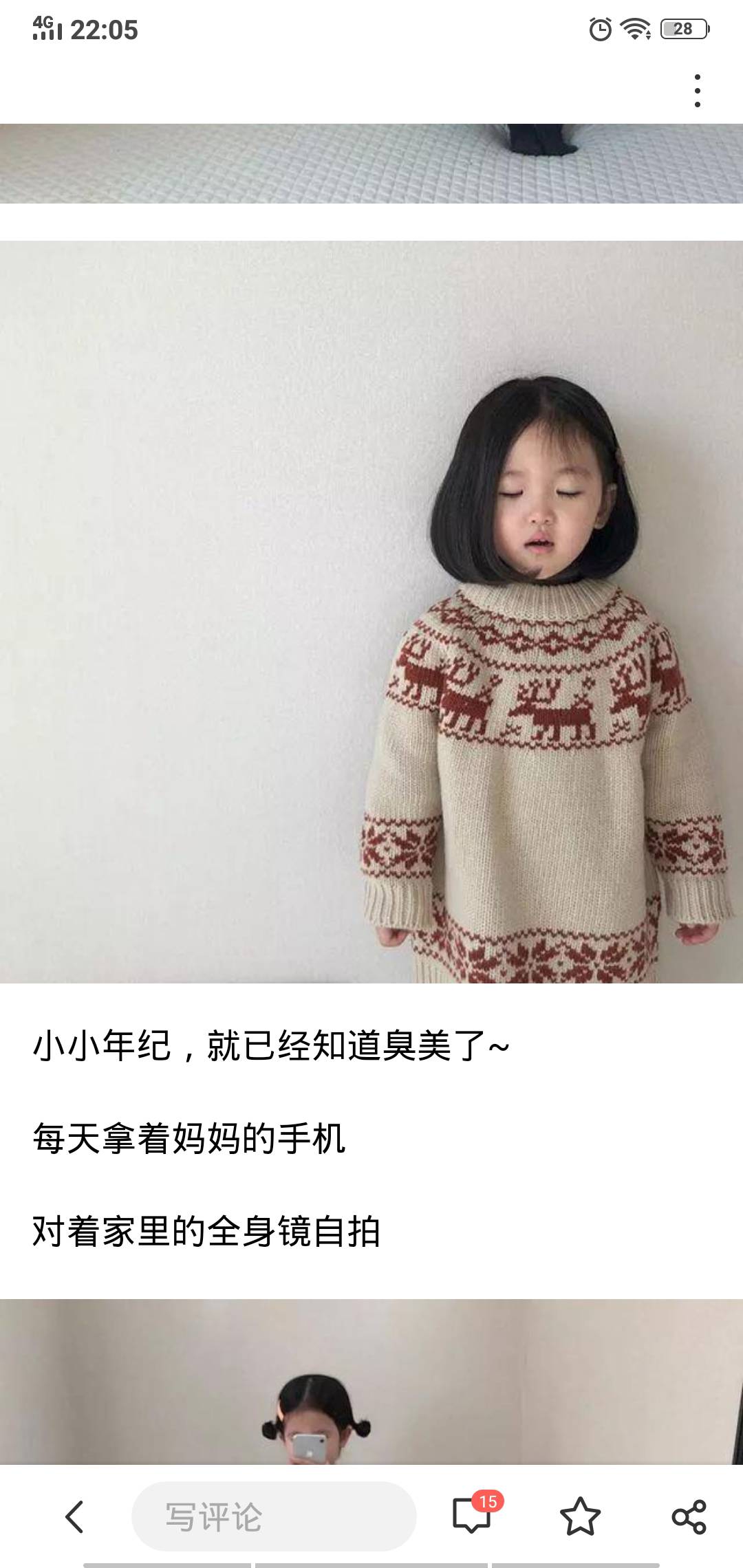Tap the 写评论 comment field
Viewport: 743px width, 1568px height.
[274, 1516]
